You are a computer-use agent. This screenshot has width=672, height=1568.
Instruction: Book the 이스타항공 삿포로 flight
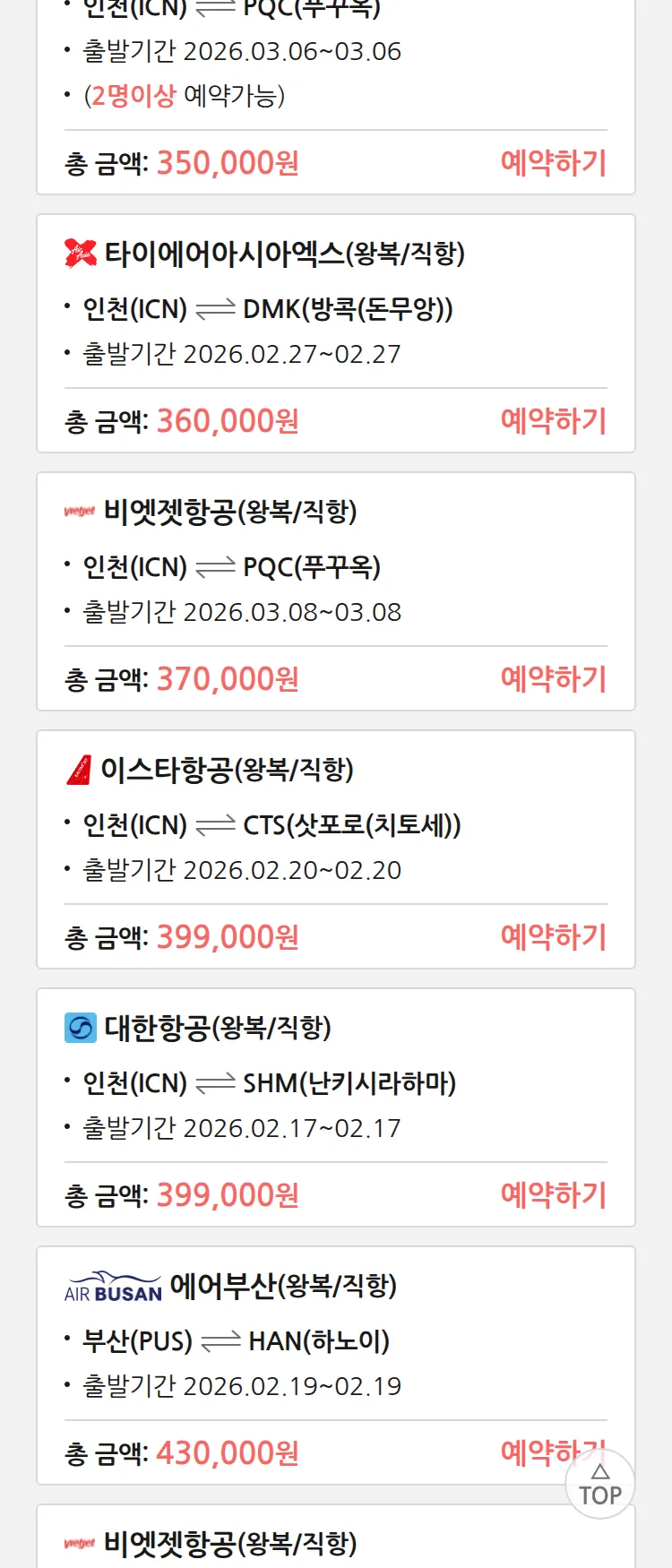pos(553,937)
